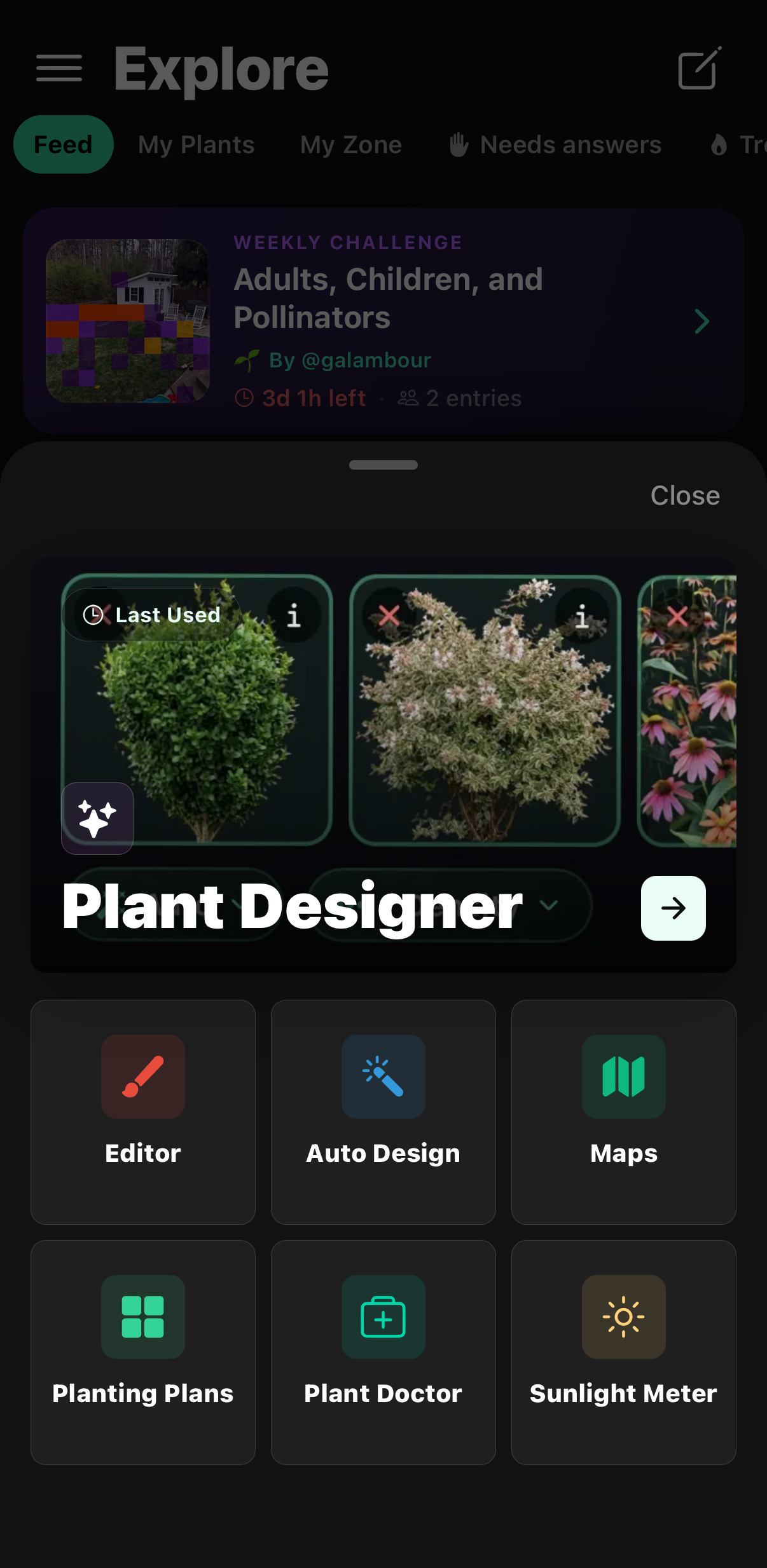This screenshot has width=767, height=1568.
Task: Open the Maps tool
Action: click(624, 1112)
